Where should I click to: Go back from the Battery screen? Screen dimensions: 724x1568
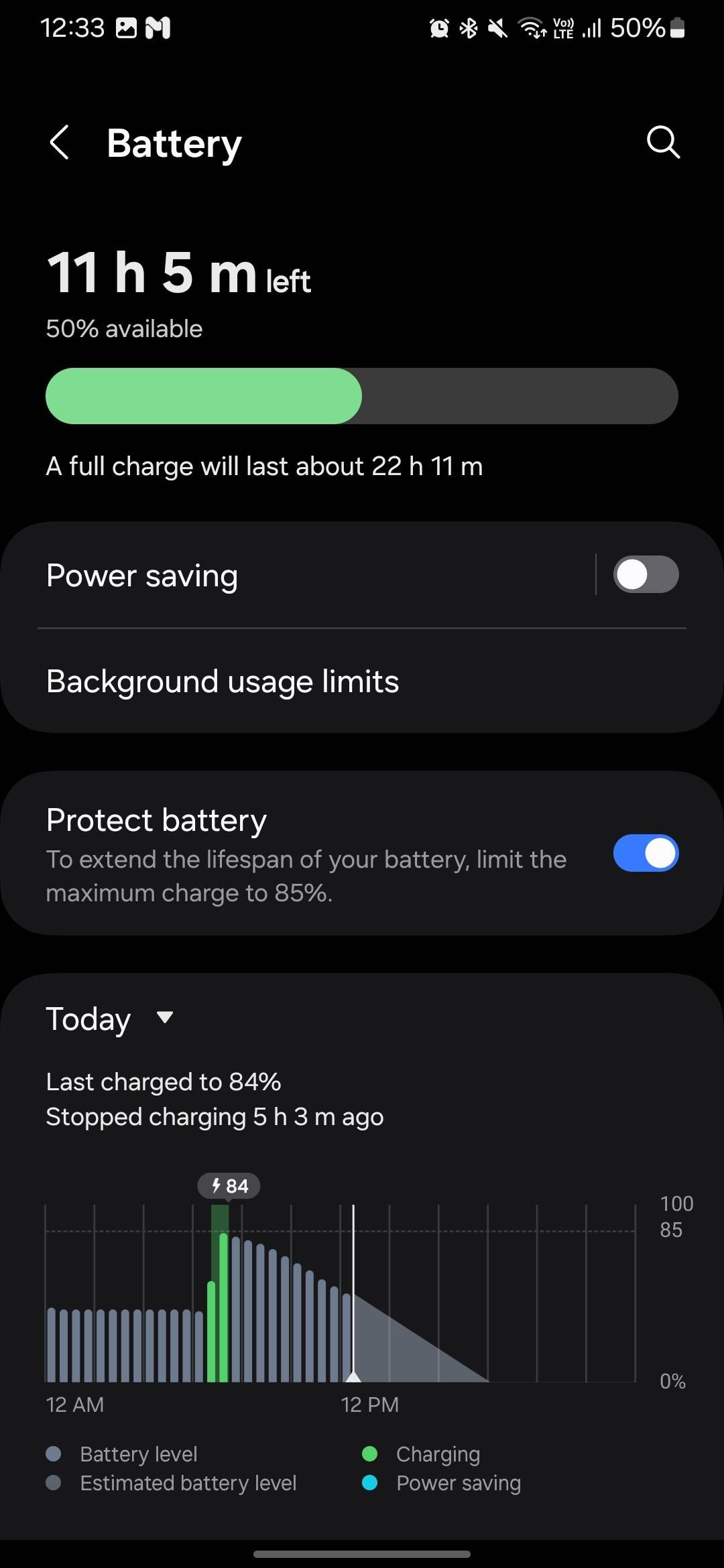click(x=60, y=143)
